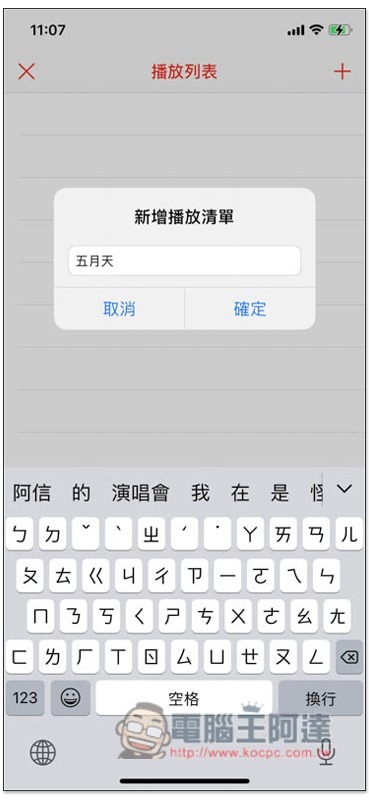Switch the keyboard to 123 numbers
Image resolution: width=369 pixels, height=800 pixels.
click(25, 698)
